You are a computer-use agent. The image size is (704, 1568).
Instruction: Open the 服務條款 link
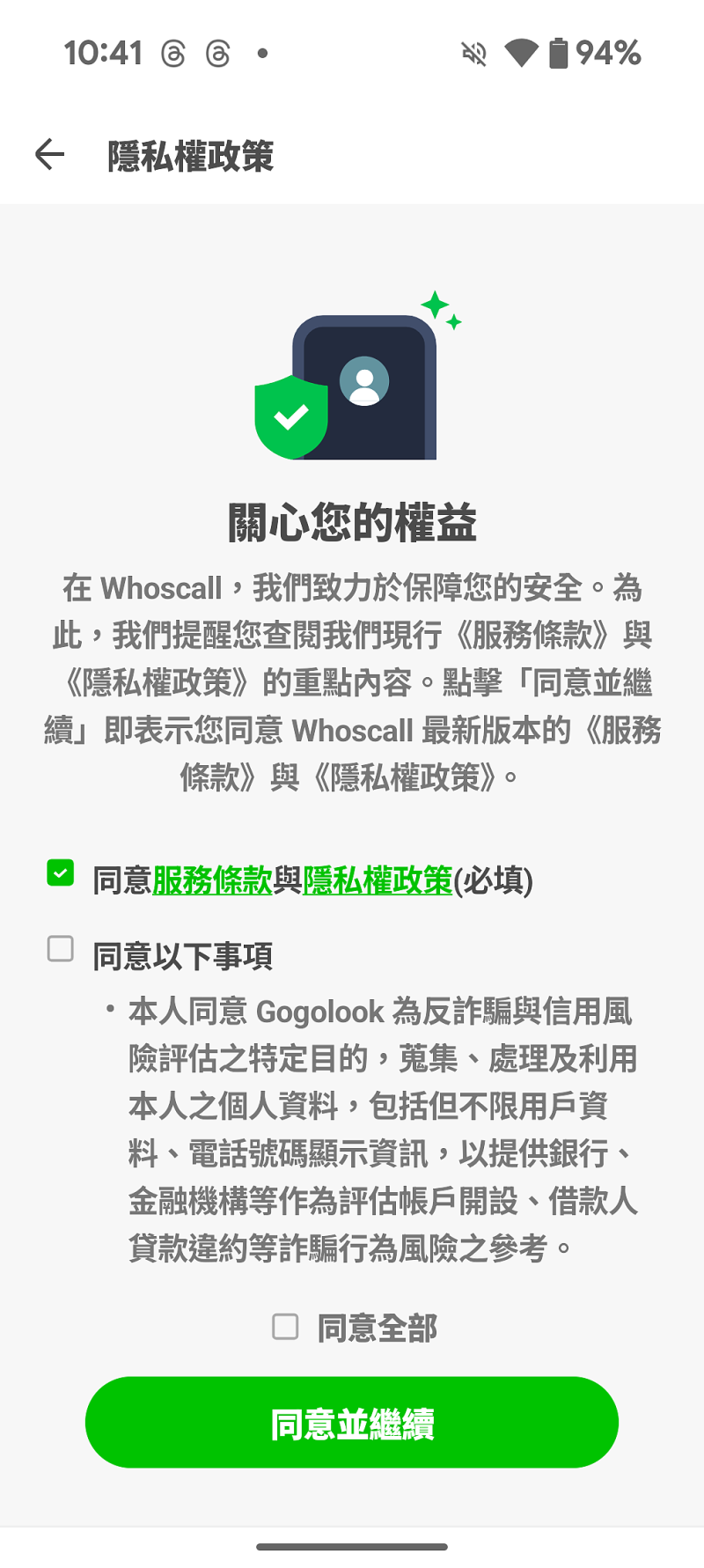(212, 880)
